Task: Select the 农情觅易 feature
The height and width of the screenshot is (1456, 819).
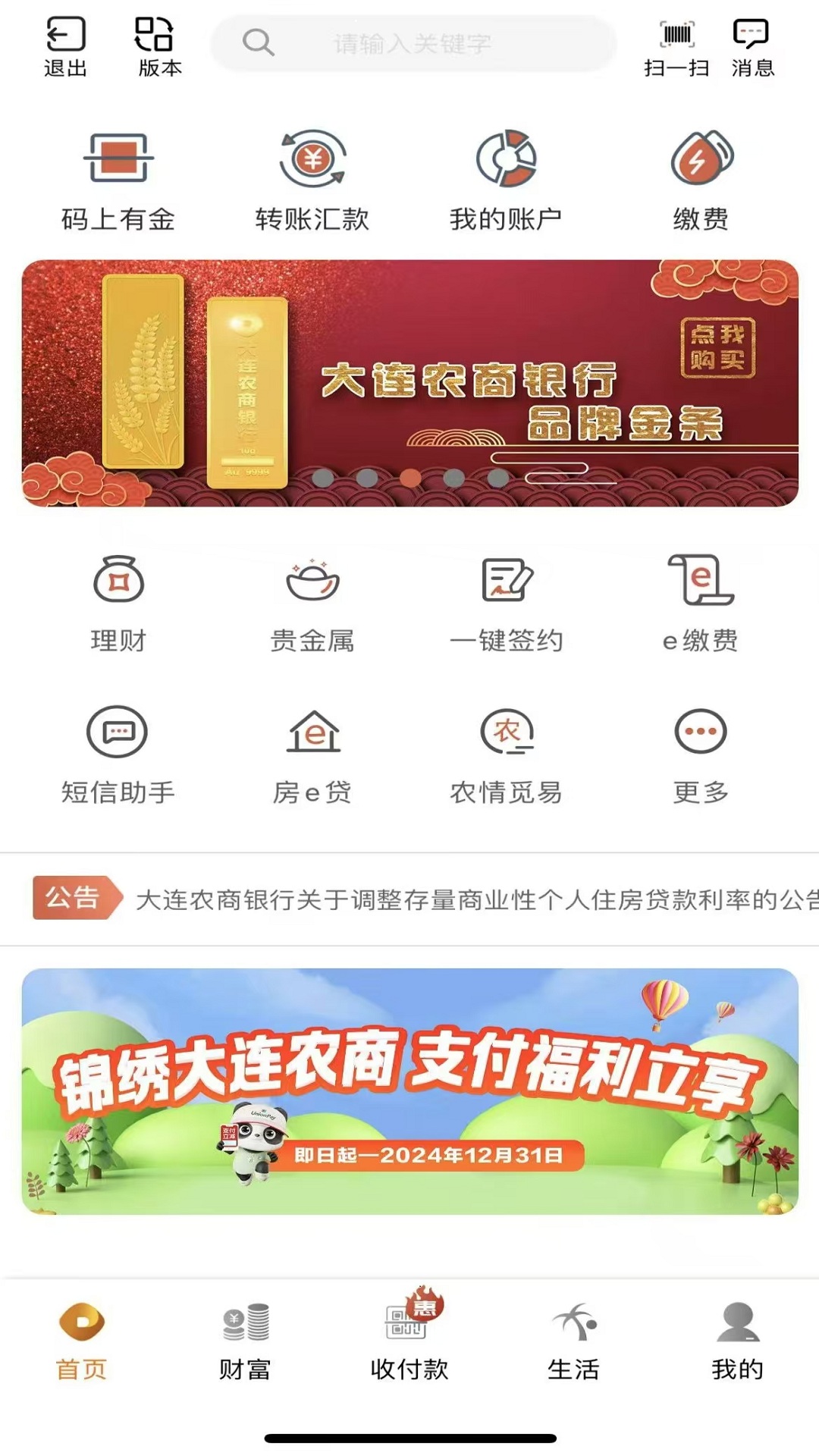Action: [x=507, y=755]
